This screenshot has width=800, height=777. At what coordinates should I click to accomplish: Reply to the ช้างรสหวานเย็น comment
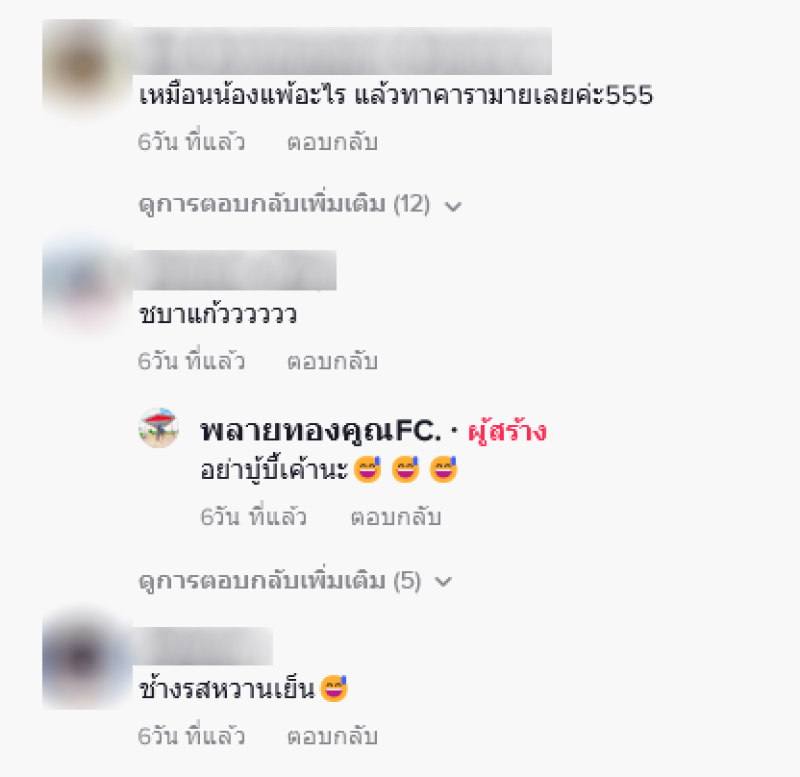(x=332, y=737)
